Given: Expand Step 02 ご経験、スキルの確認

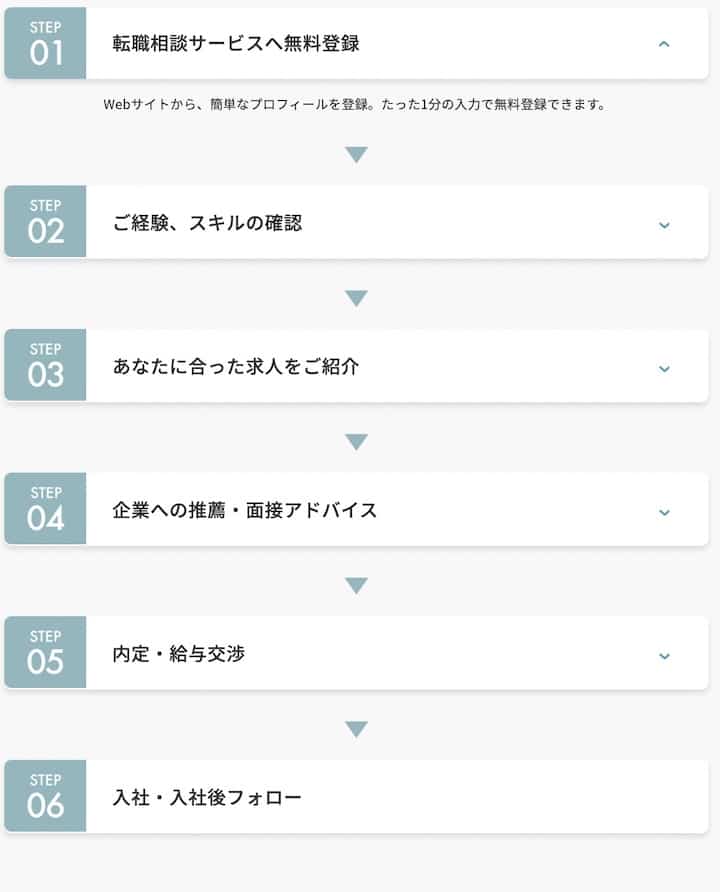Looking at the screenshot, I should (664, 224).
